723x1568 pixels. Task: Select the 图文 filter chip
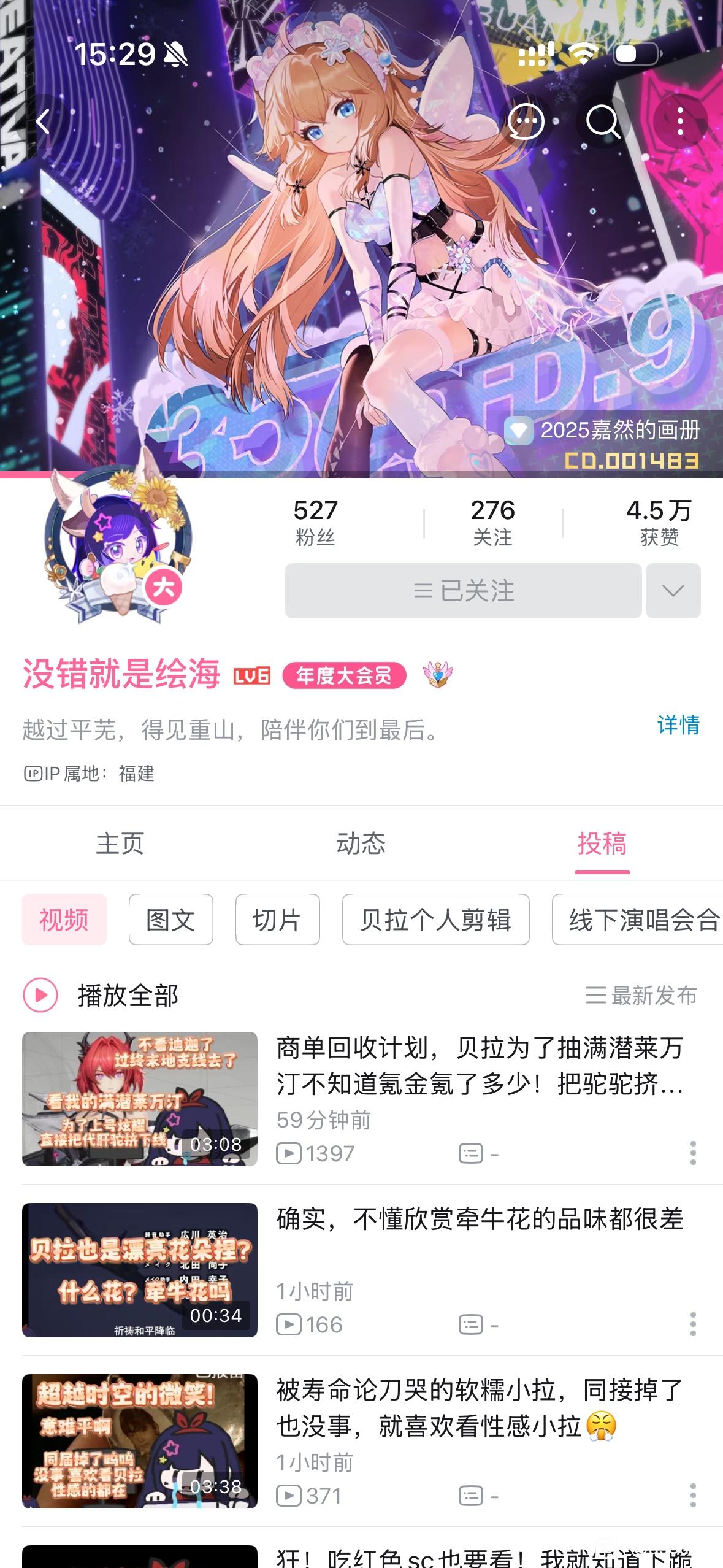tap(171, 920)
